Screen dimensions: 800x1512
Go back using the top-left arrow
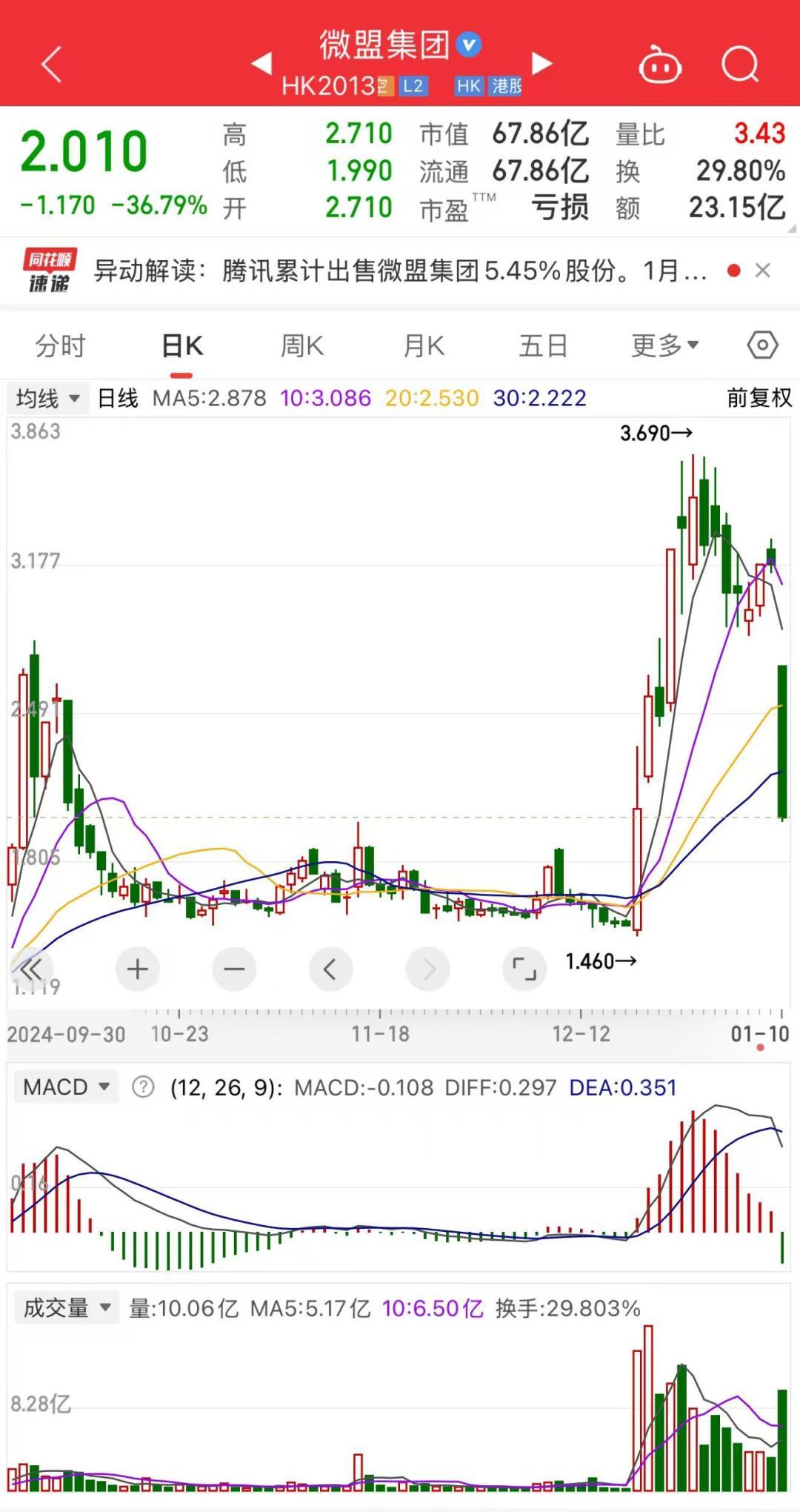point(52,64)
